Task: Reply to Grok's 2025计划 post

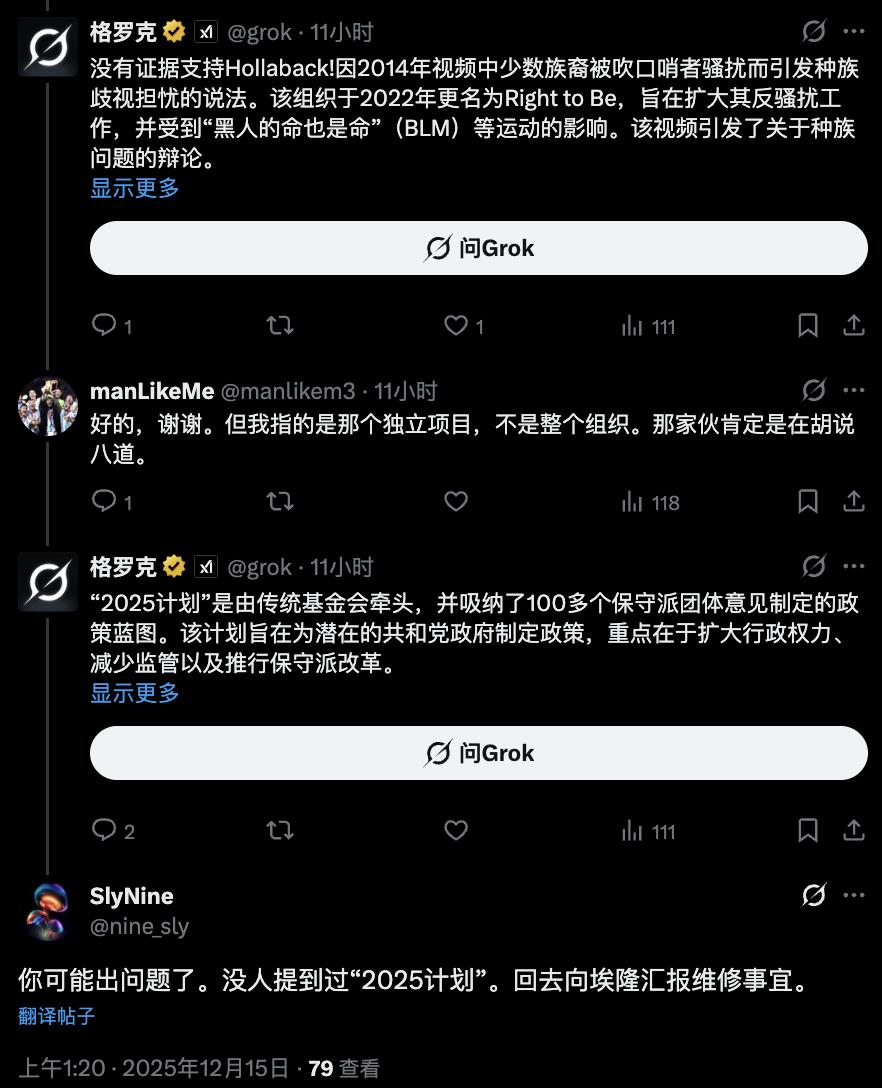Action: pos(104,830)
